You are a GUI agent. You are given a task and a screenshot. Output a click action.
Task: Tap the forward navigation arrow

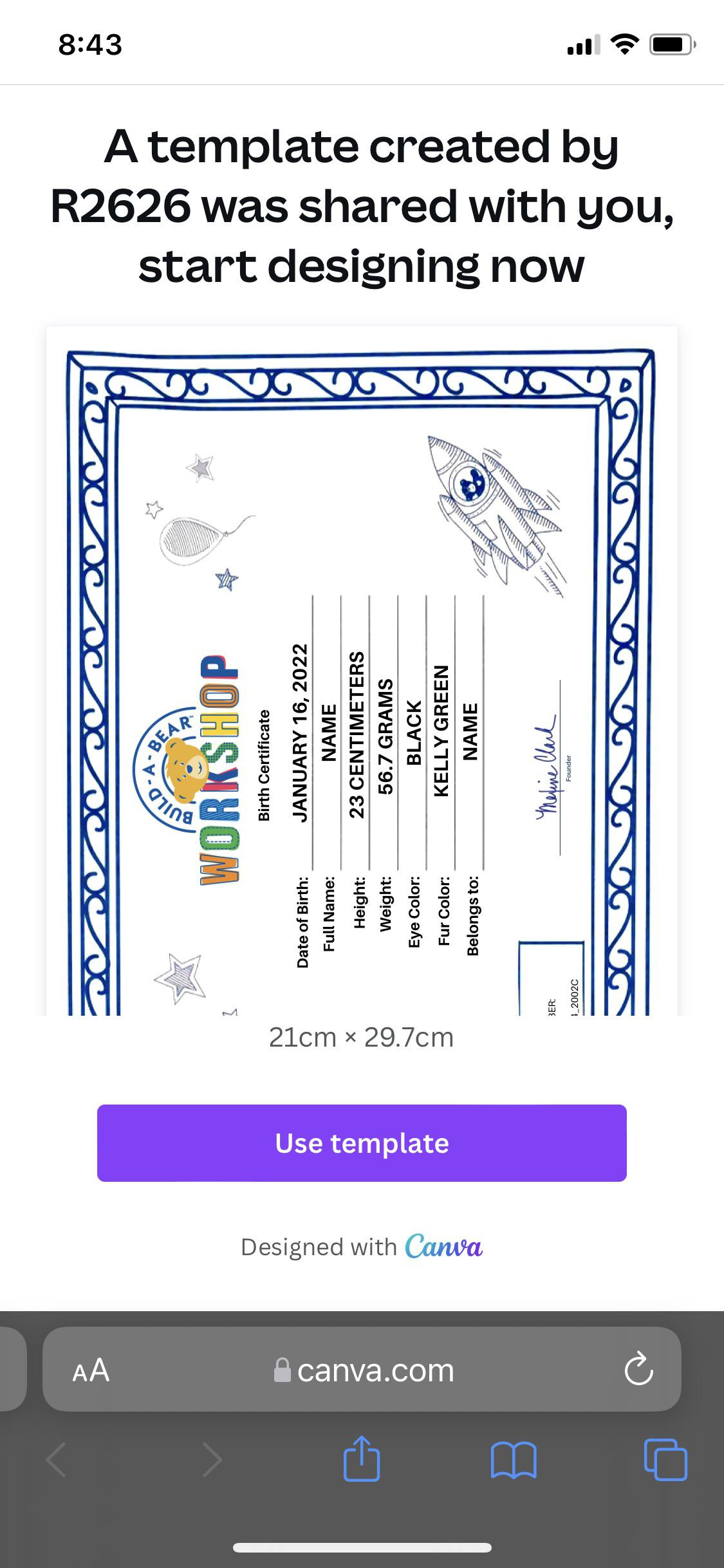pos(212,1460)
